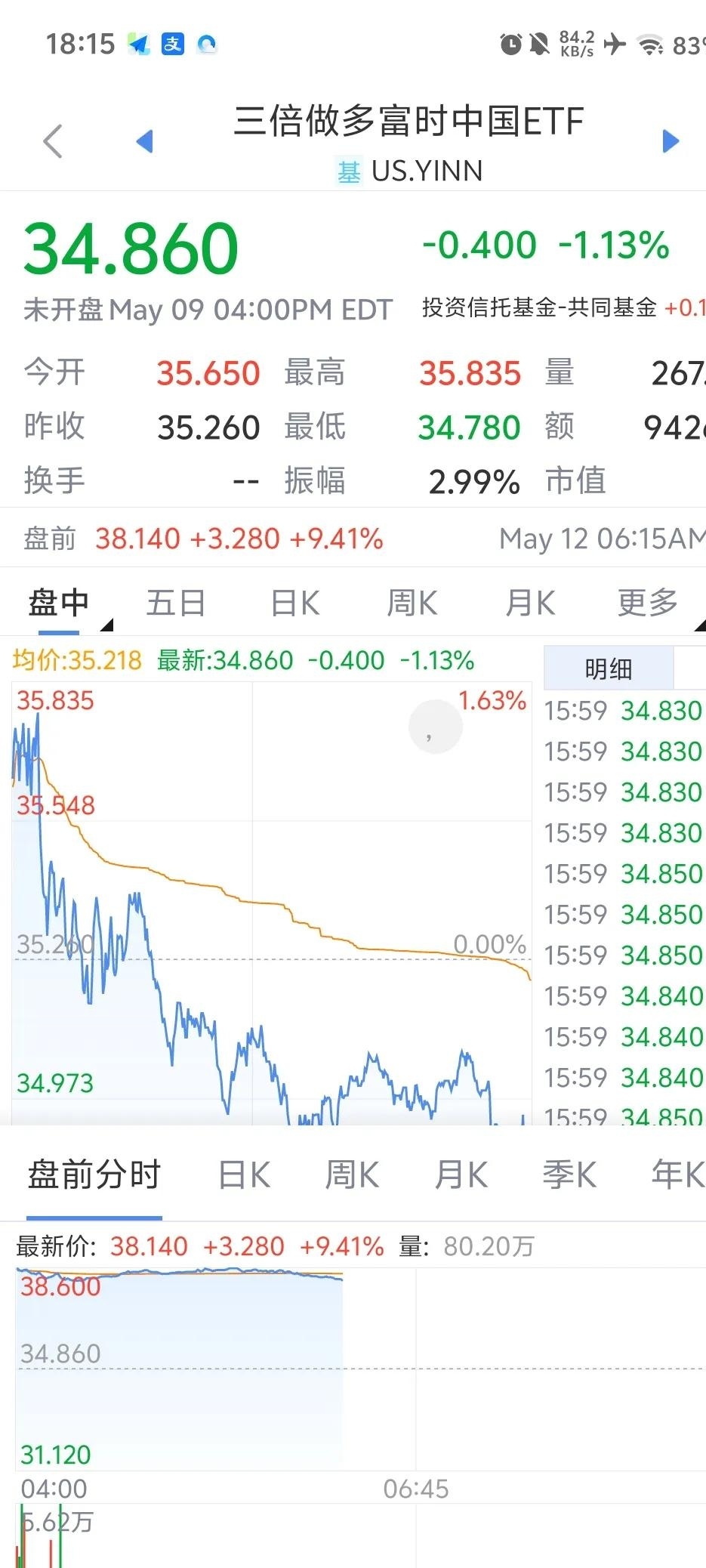Image resolution: width=706 pixels, height=1568 pixels.
Task: Tap the 基 fund badge beside US.YINN
Action: point(350,172)
